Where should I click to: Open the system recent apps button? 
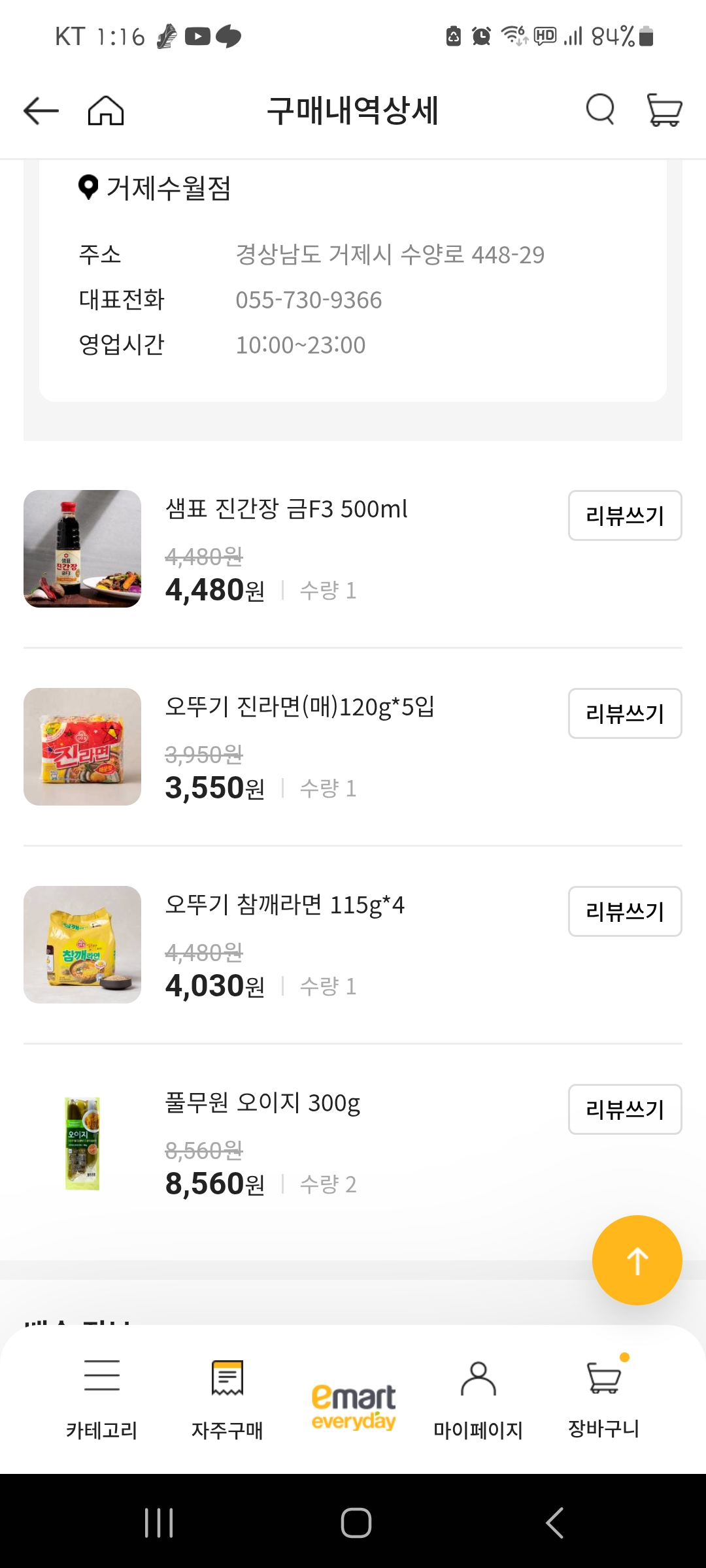pyautogui.click(x=159, y=1523)
